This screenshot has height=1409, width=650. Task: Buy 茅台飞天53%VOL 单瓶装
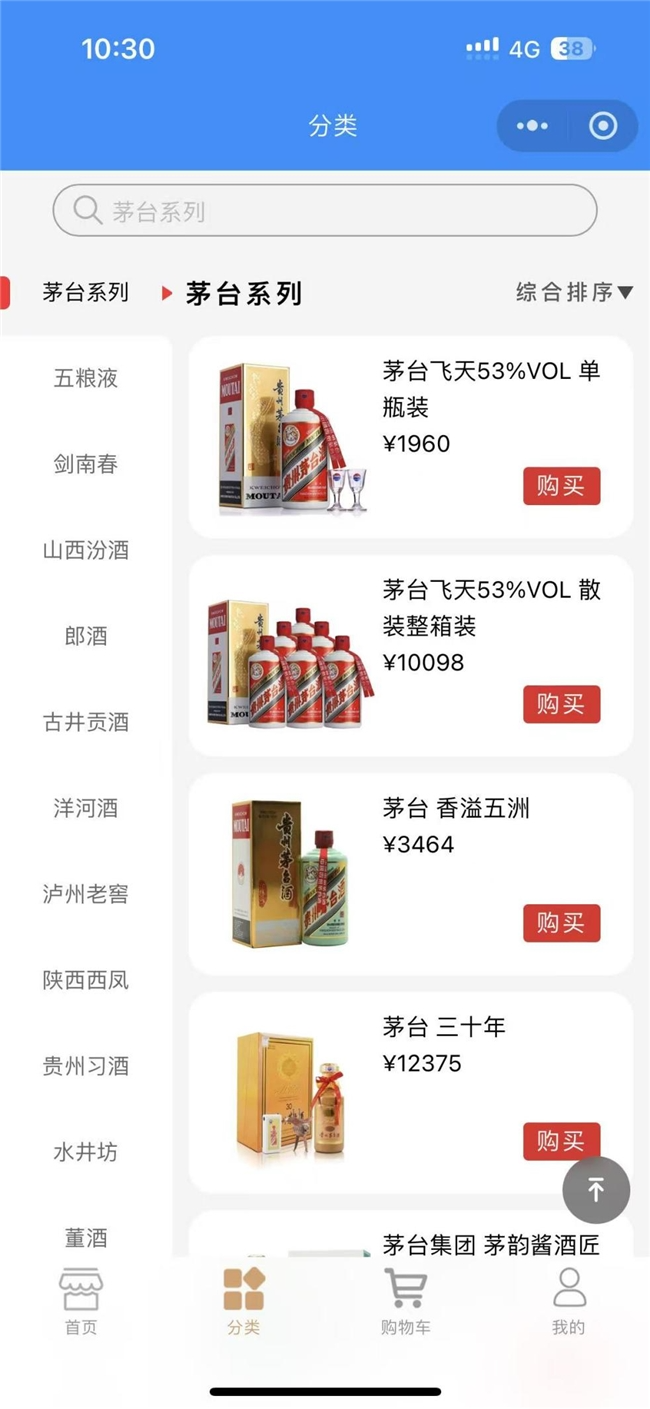coord(561,486)
